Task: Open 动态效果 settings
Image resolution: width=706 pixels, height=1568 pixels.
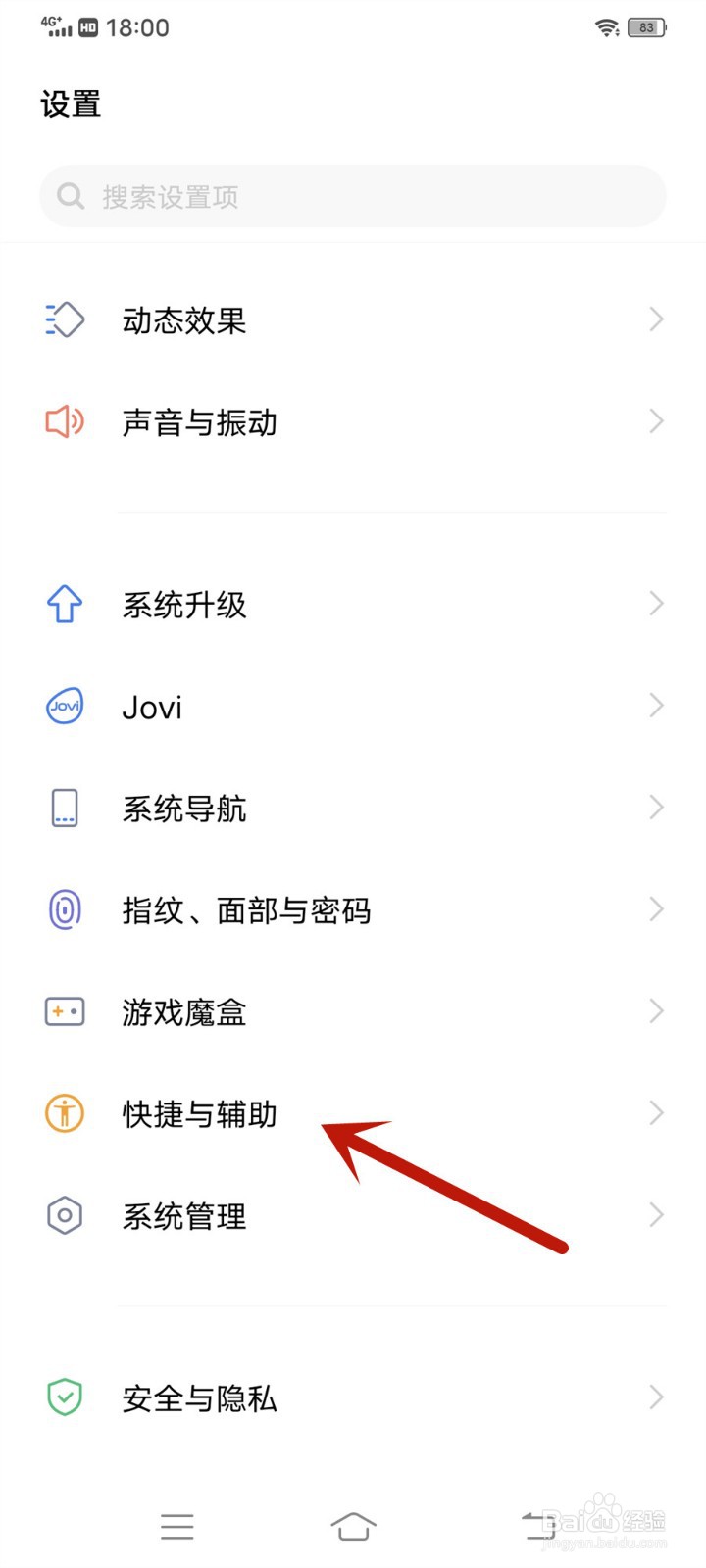Action: [353, 320]
